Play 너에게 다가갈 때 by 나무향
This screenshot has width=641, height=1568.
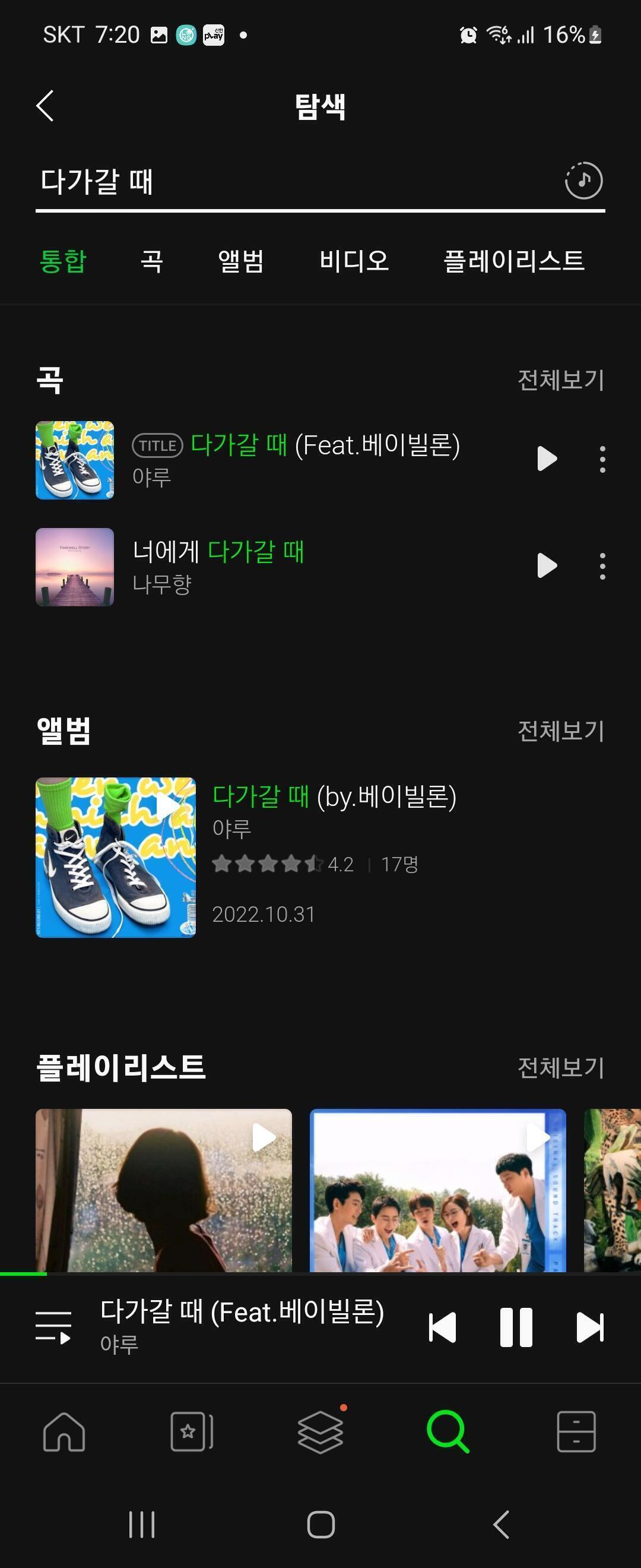(x=547, y=566)
